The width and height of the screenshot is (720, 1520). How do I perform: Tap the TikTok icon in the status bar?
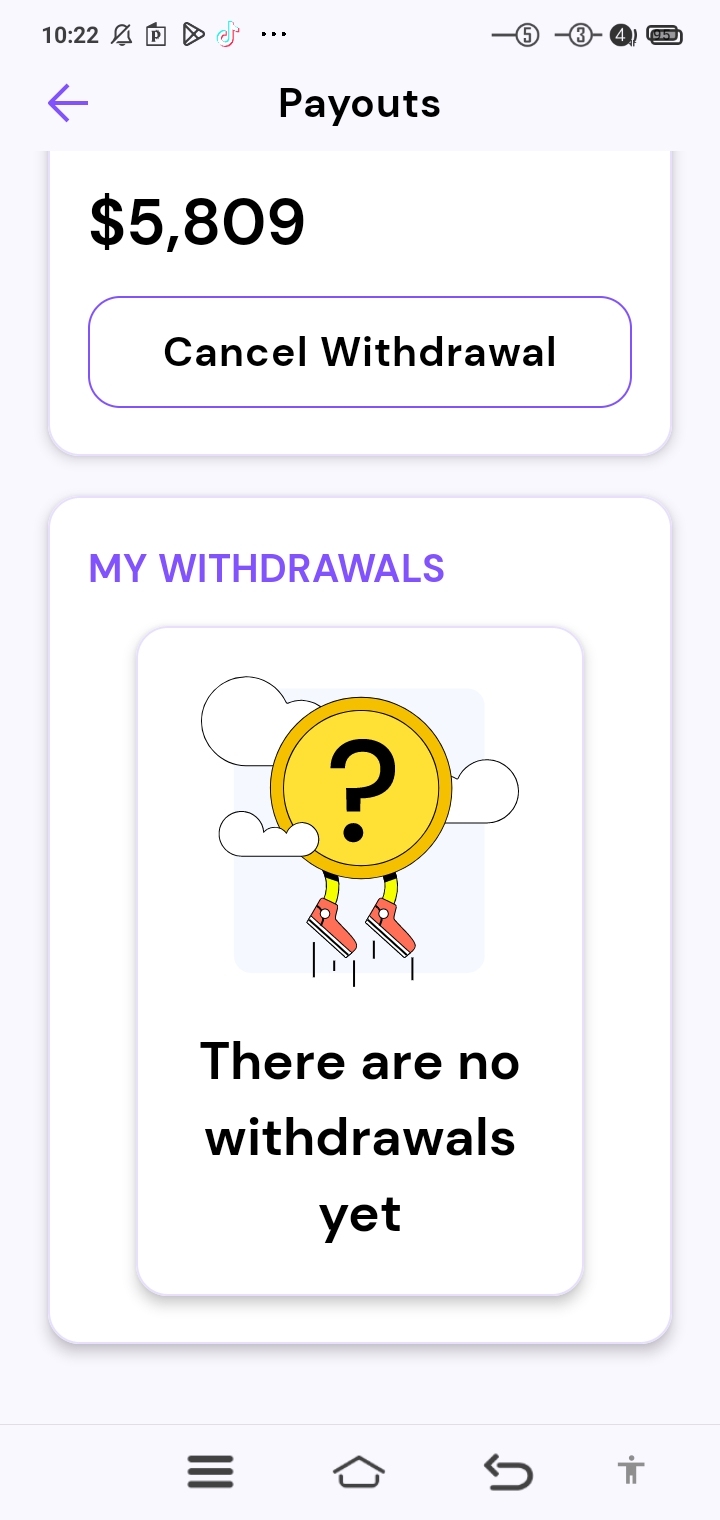228,33
